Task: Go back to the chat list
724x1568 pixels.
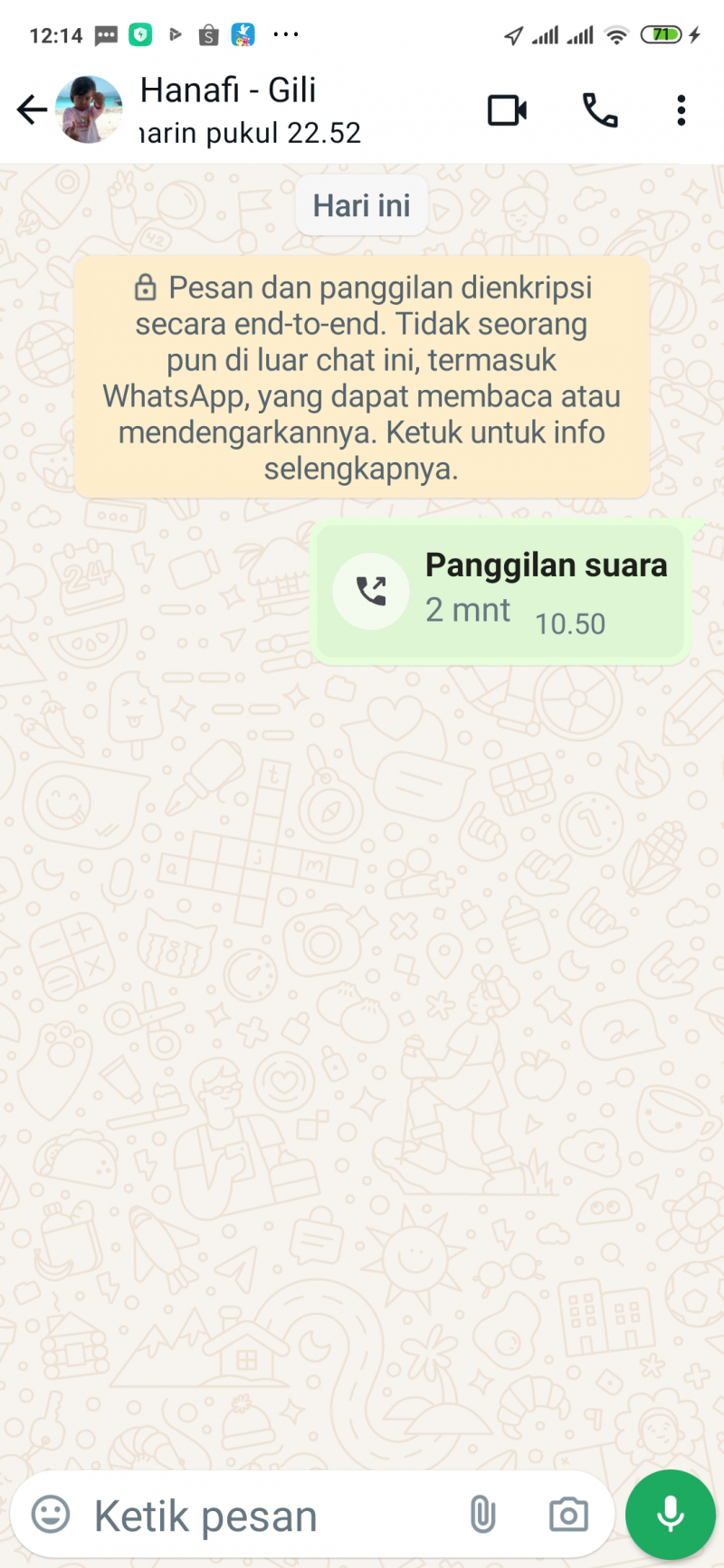Action: coord(32,110)
